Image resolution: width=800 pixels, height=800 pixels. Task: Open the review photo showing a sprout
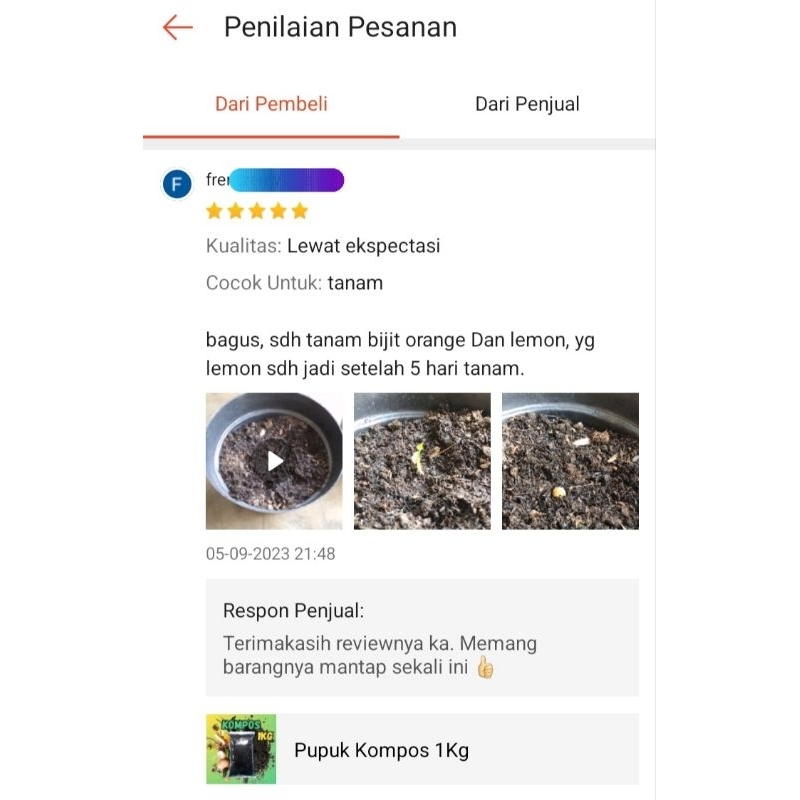422,461
